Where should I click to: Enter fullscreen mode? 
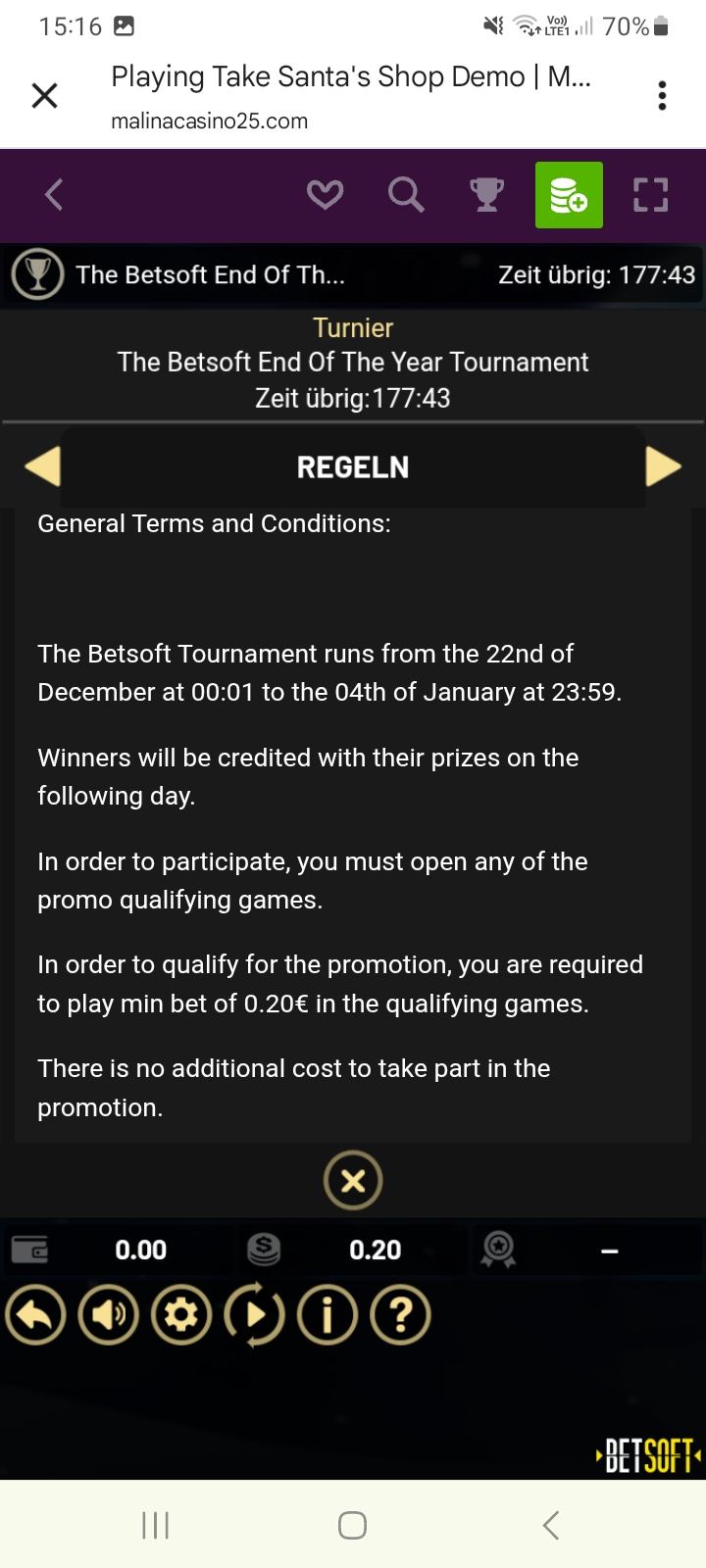650,195
